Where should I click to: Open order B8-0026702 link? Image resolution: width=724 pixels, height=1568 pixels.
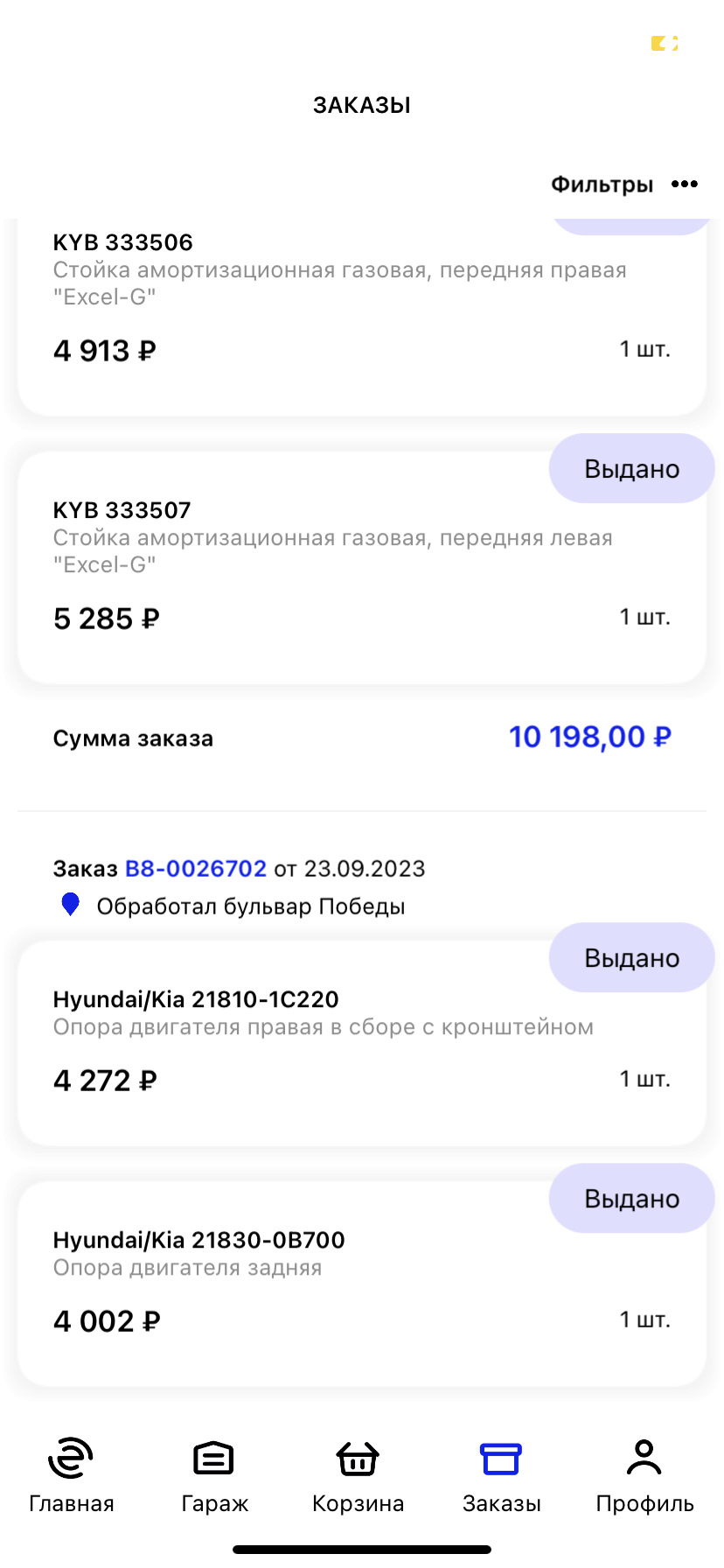196,868
